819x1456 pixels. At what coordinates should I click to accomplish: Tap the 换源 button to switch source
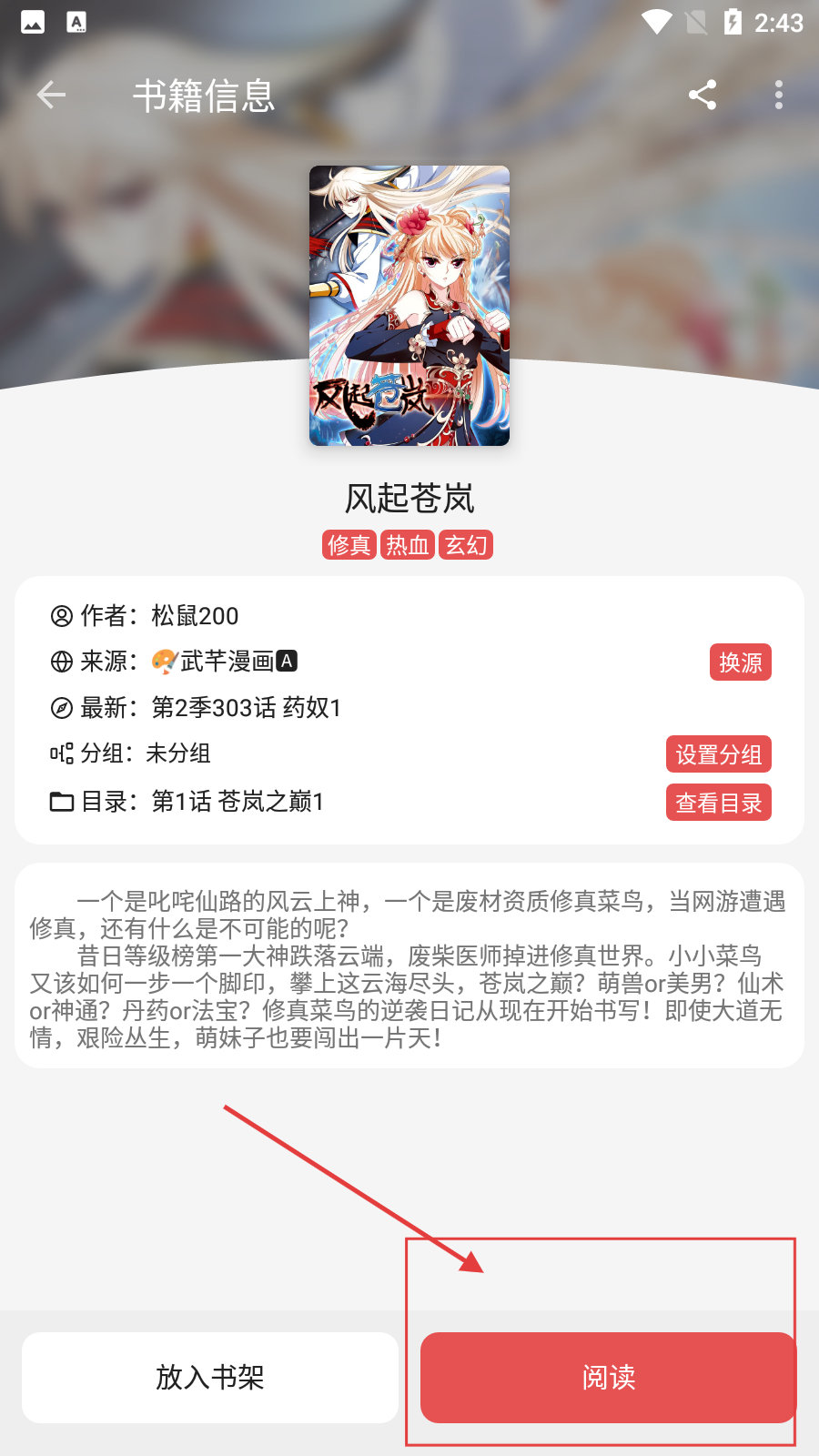click(740, 662)
